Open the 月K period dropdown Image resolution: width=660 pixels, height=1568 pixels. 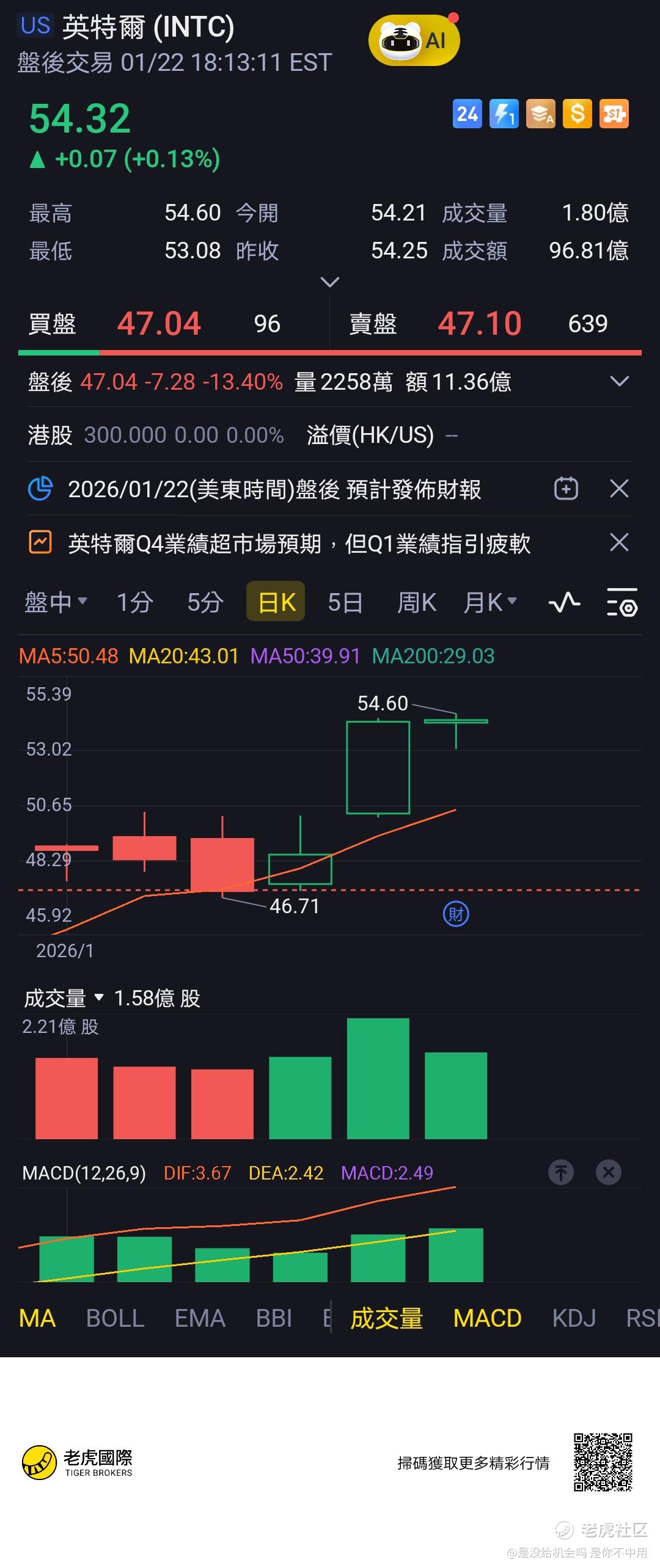[x=490, y=602]
